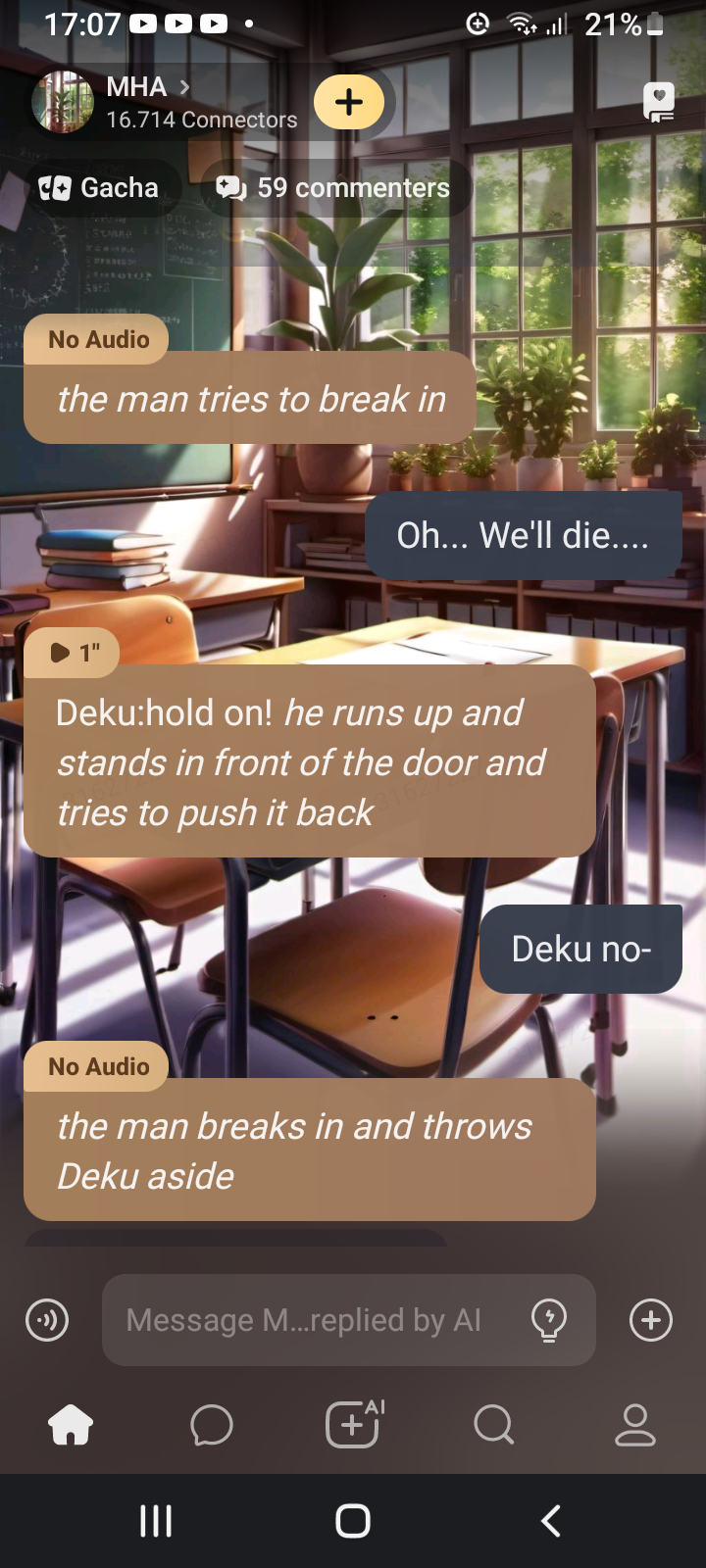
Task: Open the attachment plus menu
Action: pos(651,1320)
